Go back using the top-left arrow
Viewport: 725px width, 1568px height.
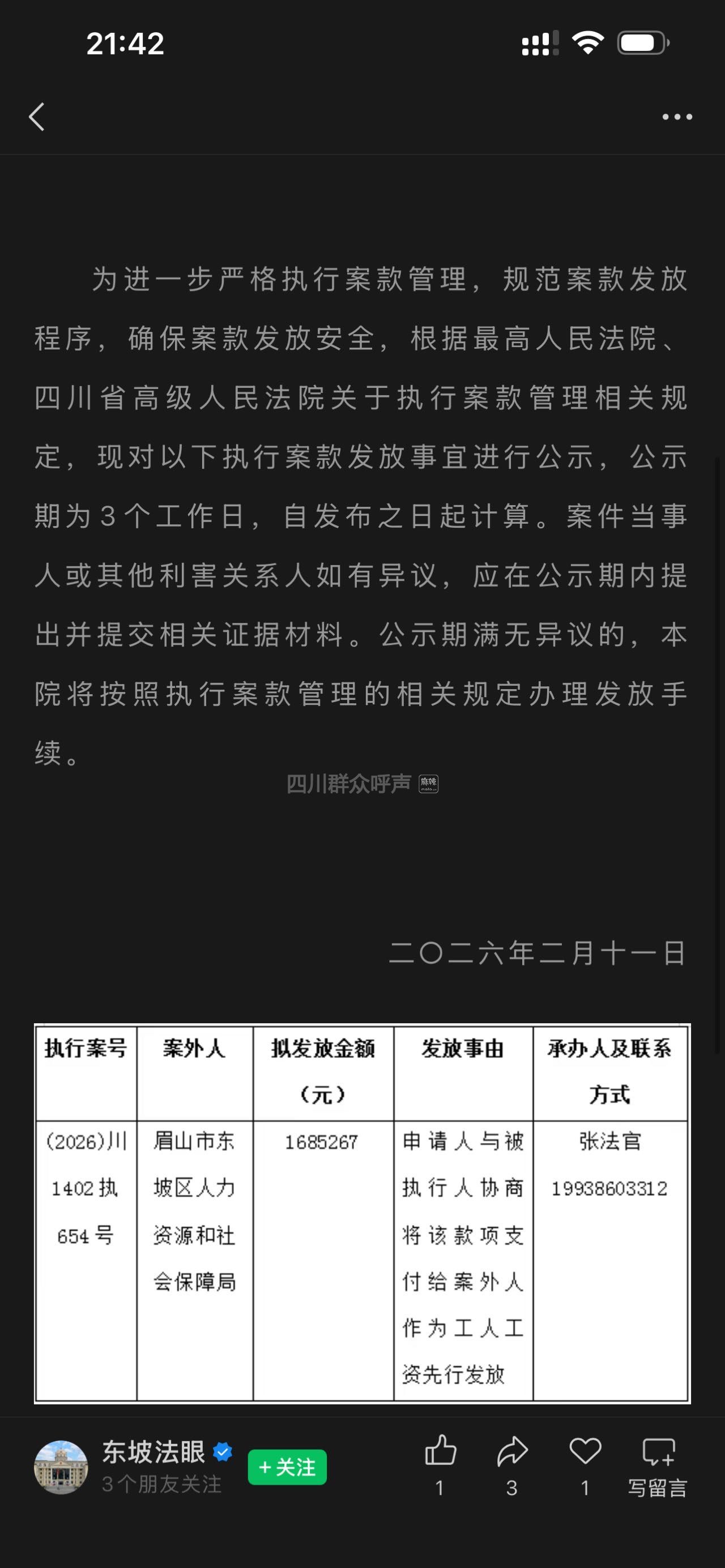[36, 117]
